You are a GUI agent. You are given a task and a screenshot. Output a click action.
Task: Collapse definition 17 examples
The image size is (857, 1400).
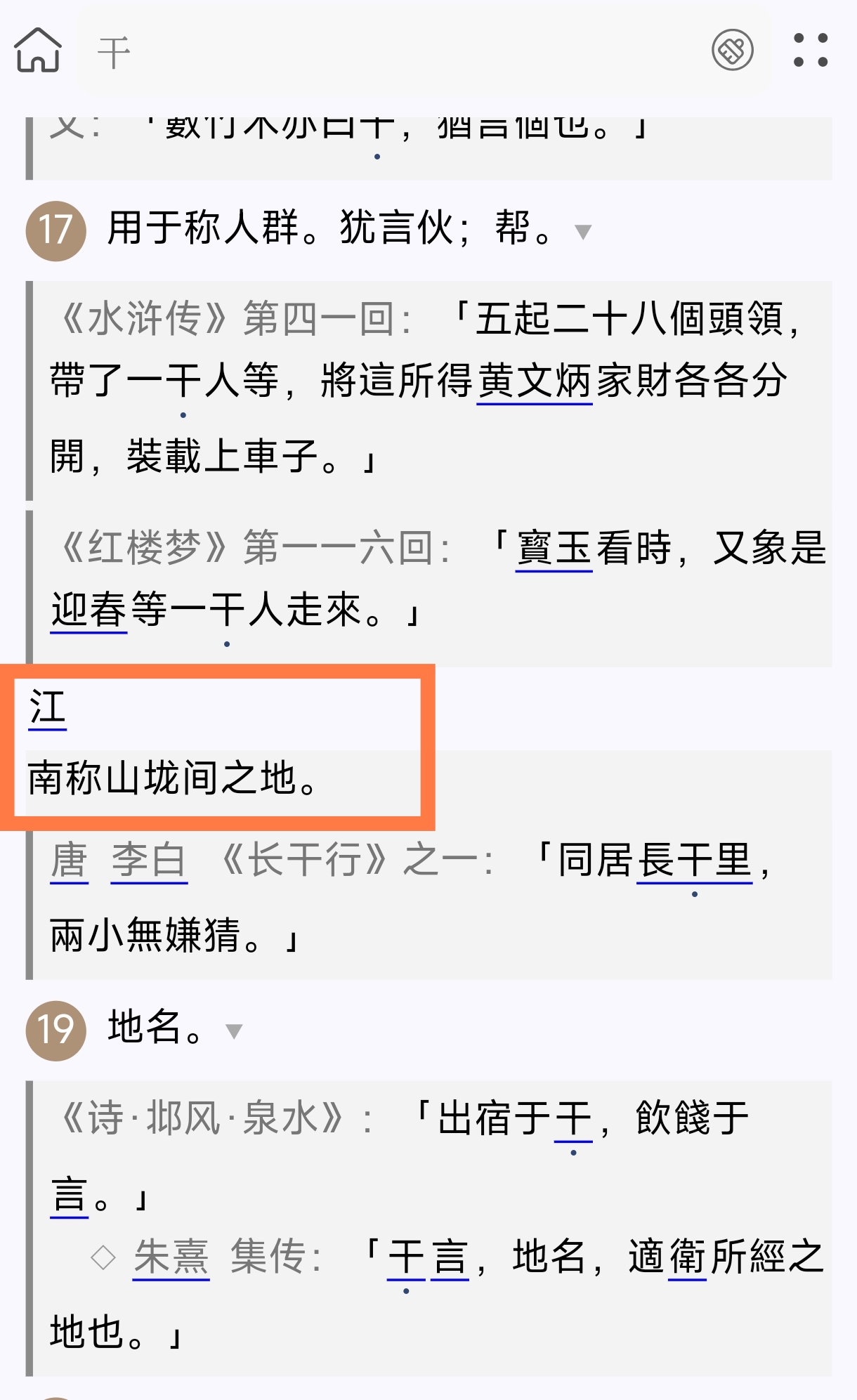[583, 232]
